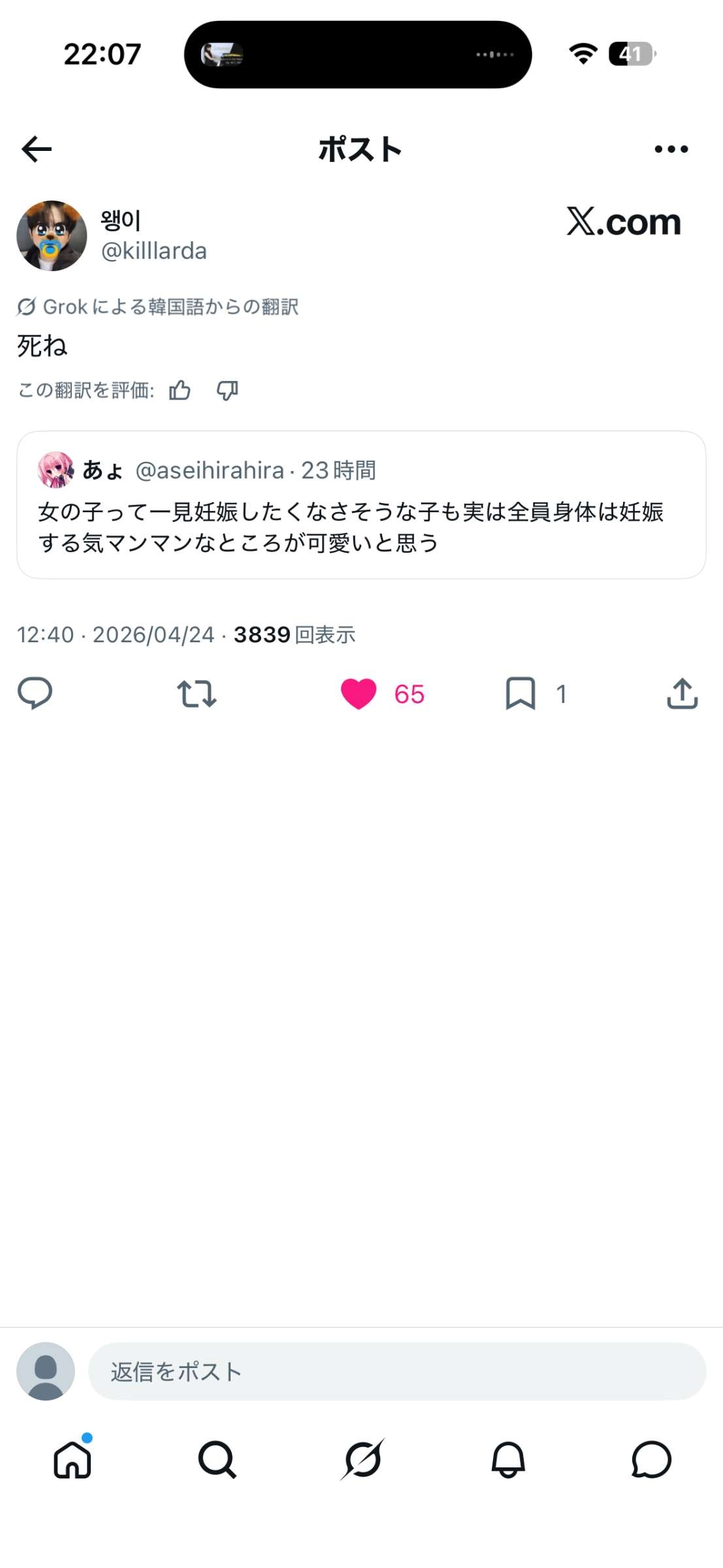Viewport: 723px width, 1568px height.
Task: Rate the translation with thumbs up
Action: click(x=180, y=390)
